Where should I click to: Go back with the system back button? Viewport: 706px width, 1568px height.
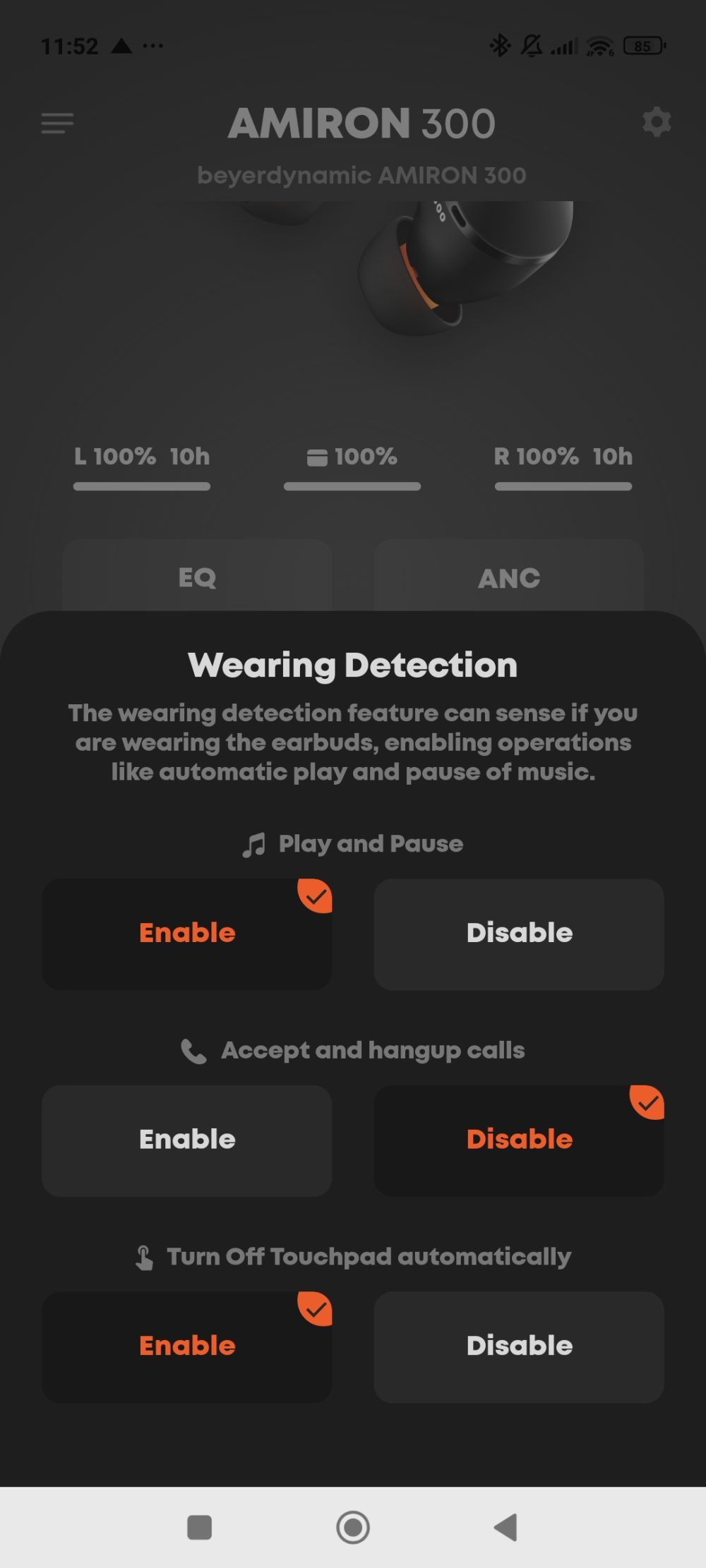point(505,1527)
